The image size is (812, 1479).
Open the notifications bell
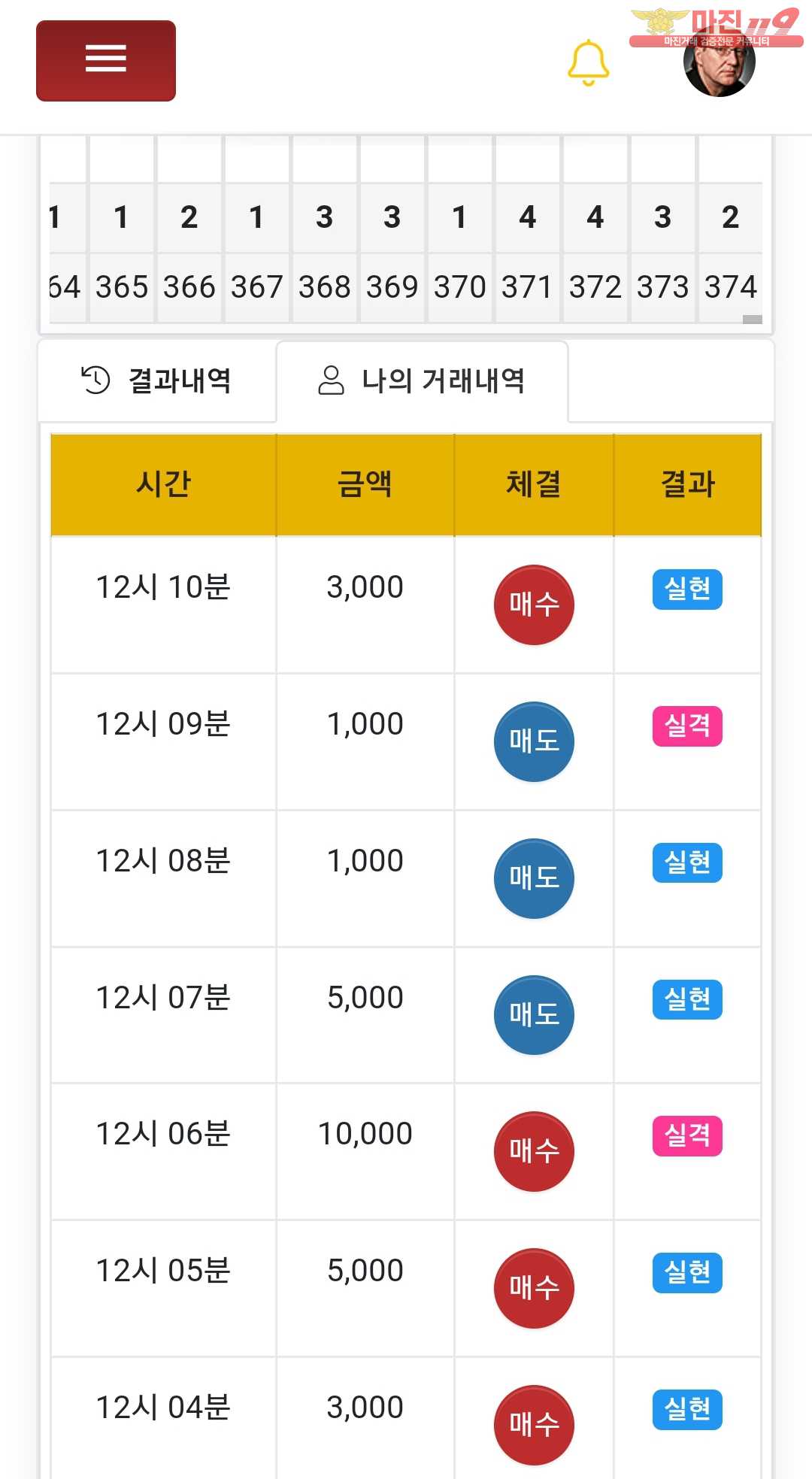[588, 62]
